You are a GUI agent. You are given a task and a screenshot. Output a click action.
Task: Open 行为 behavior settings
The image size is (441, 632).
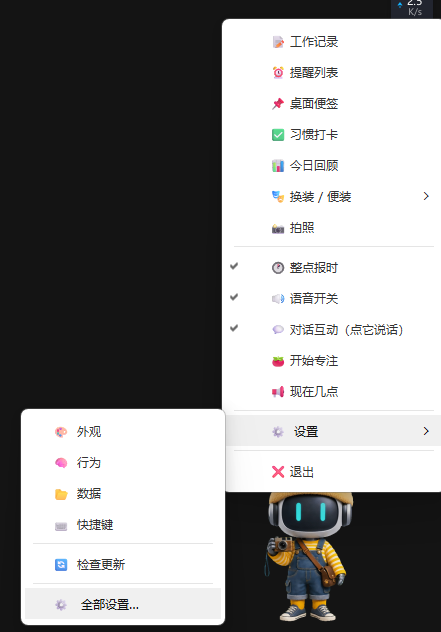123,463
